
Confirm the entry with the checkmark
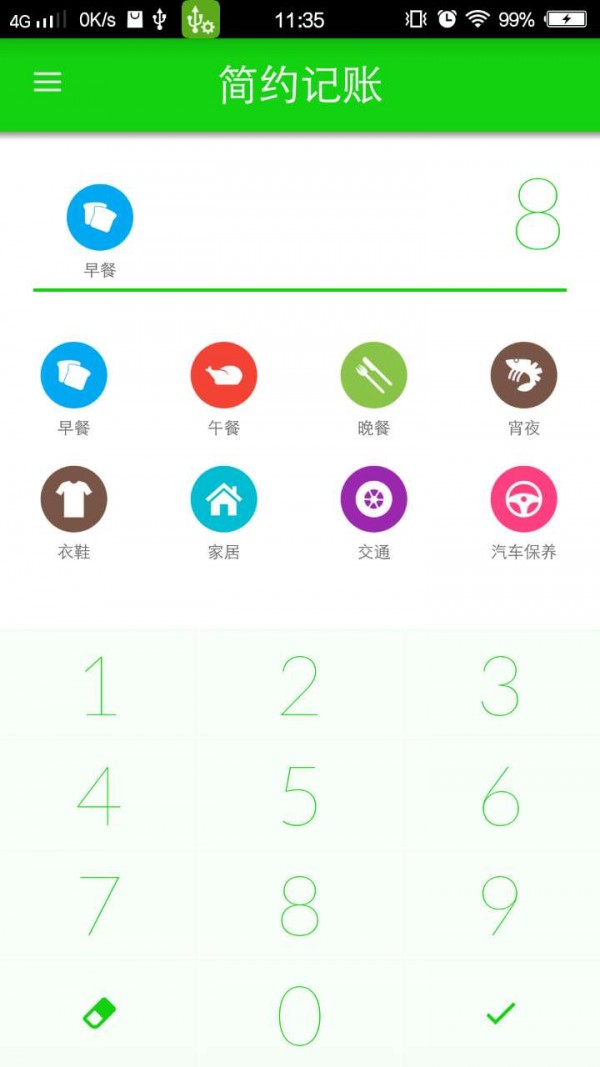tap(500, 1014)
